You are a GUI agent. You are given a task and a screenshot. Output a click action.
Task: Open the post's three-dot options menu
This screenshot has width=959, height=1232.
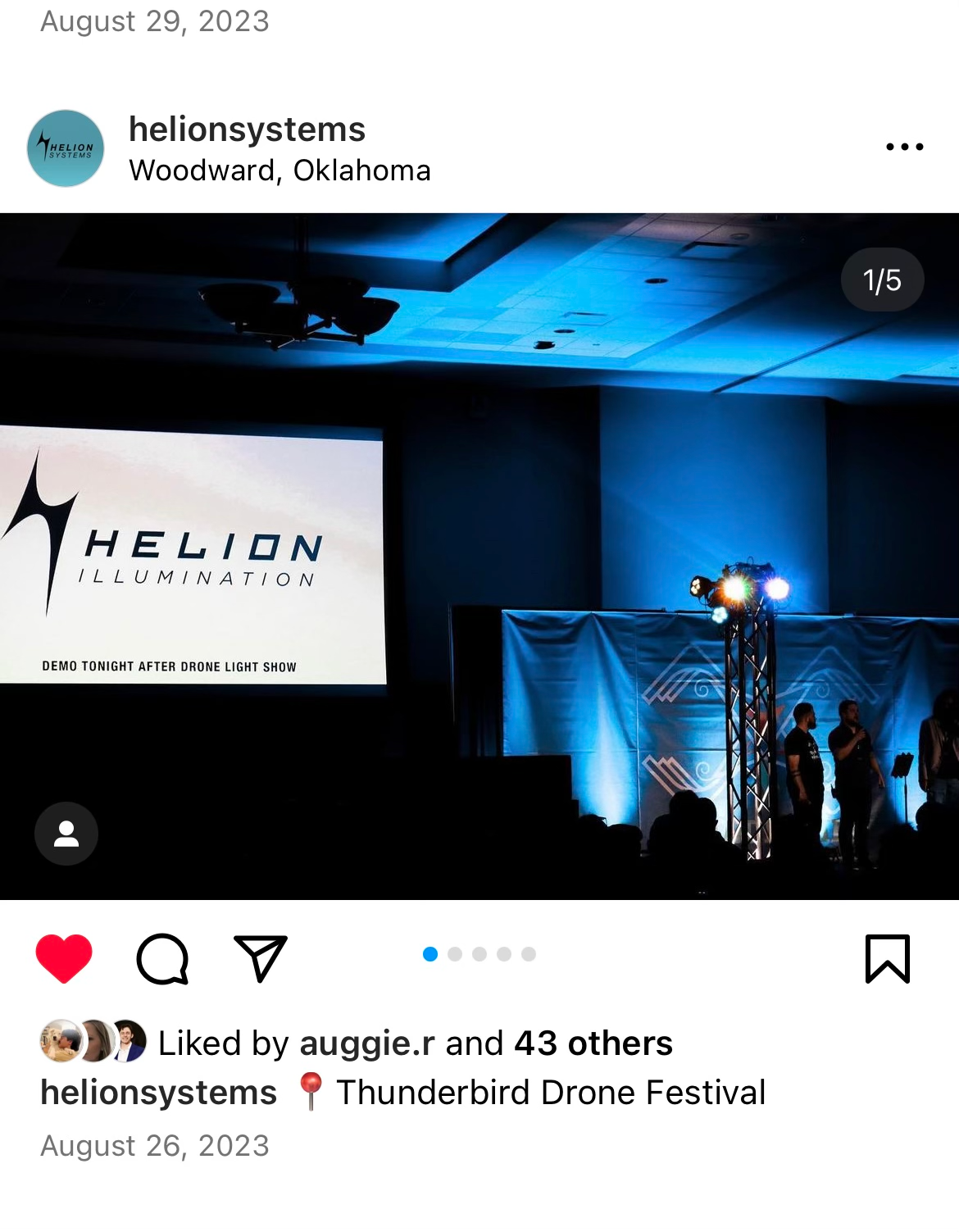904,148
